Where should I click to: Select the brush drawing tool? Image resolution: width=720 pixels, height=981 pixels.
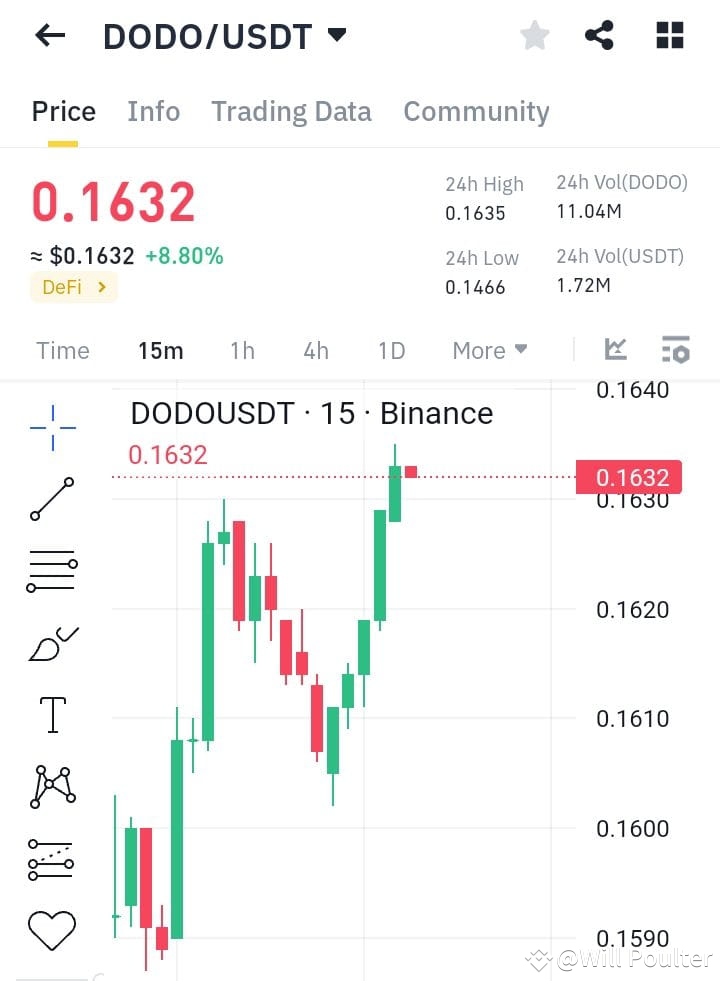click(x=52, y=643)
